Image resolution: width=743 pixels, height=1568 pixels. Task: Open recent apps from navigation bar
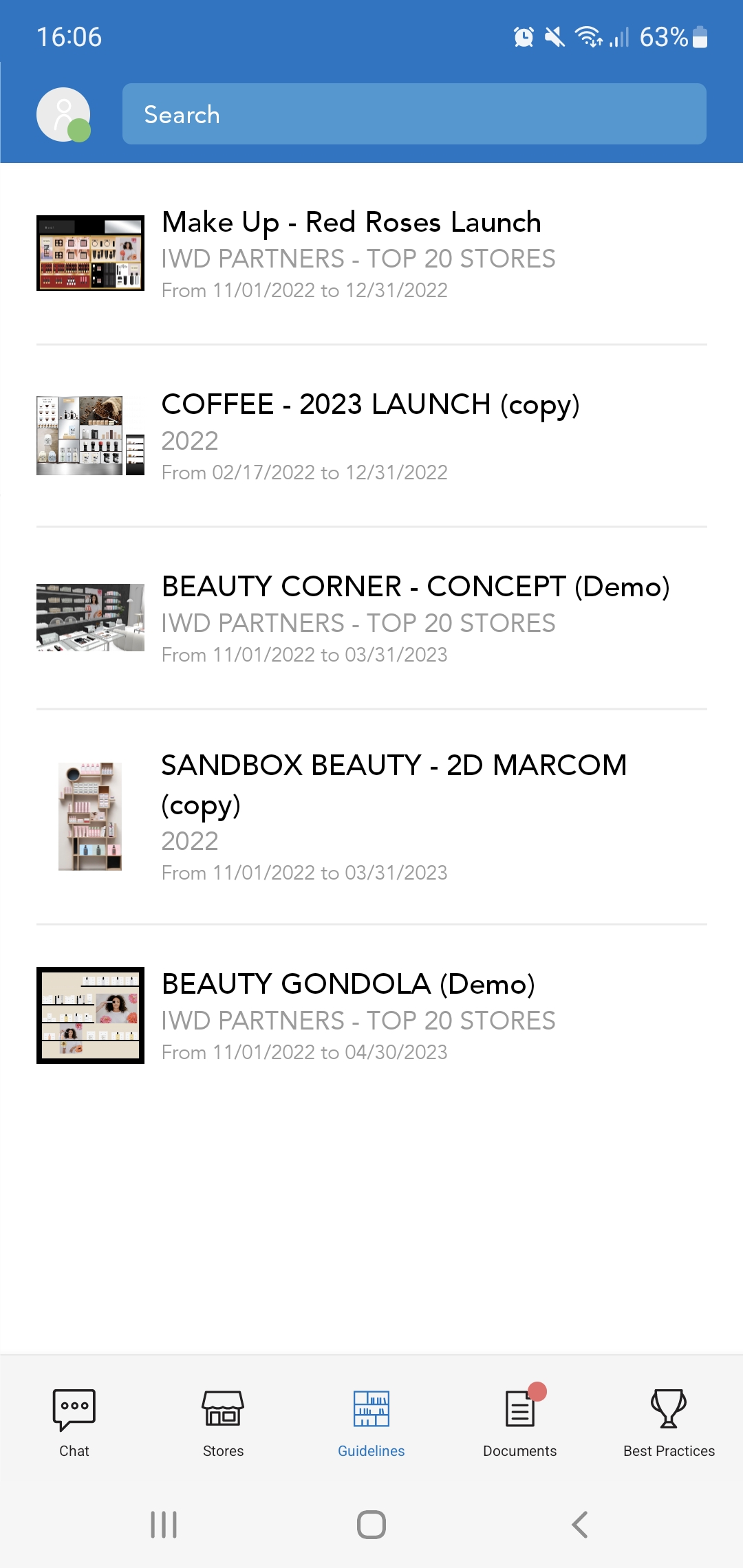click(x=164, y=1525)
